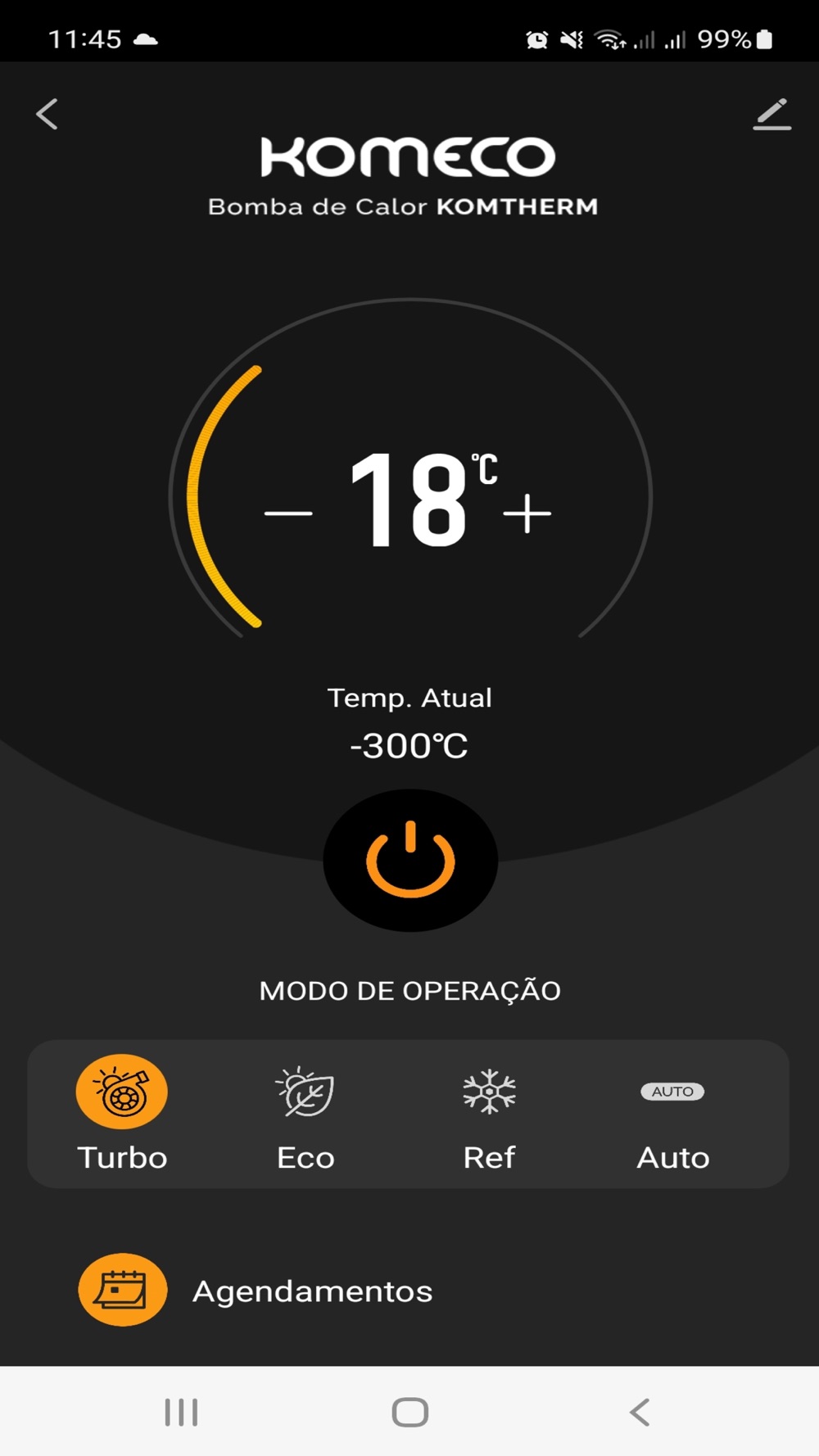
Task: Decrease the set temperature with minus
Action: tap(288, 513)
